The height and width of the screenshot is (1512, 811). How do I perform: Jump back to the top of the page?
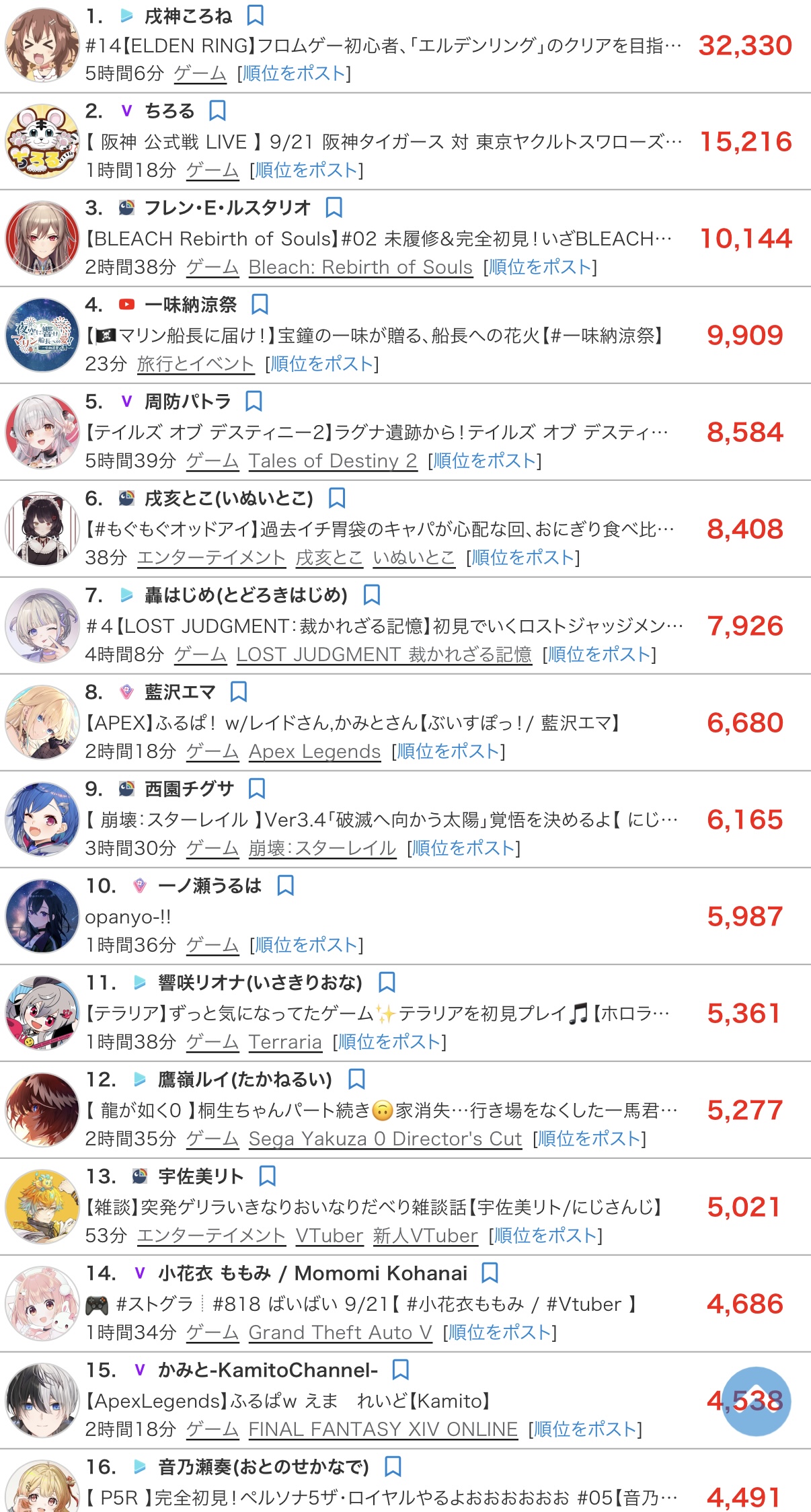tap(756, 1401)
